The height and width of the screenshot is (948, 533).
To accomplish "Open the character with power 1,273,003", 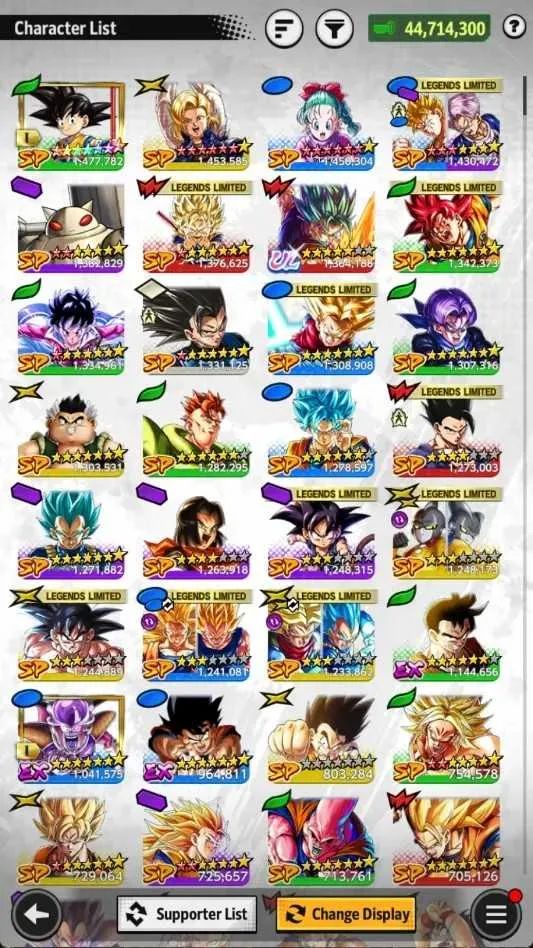I will point(446,432).
